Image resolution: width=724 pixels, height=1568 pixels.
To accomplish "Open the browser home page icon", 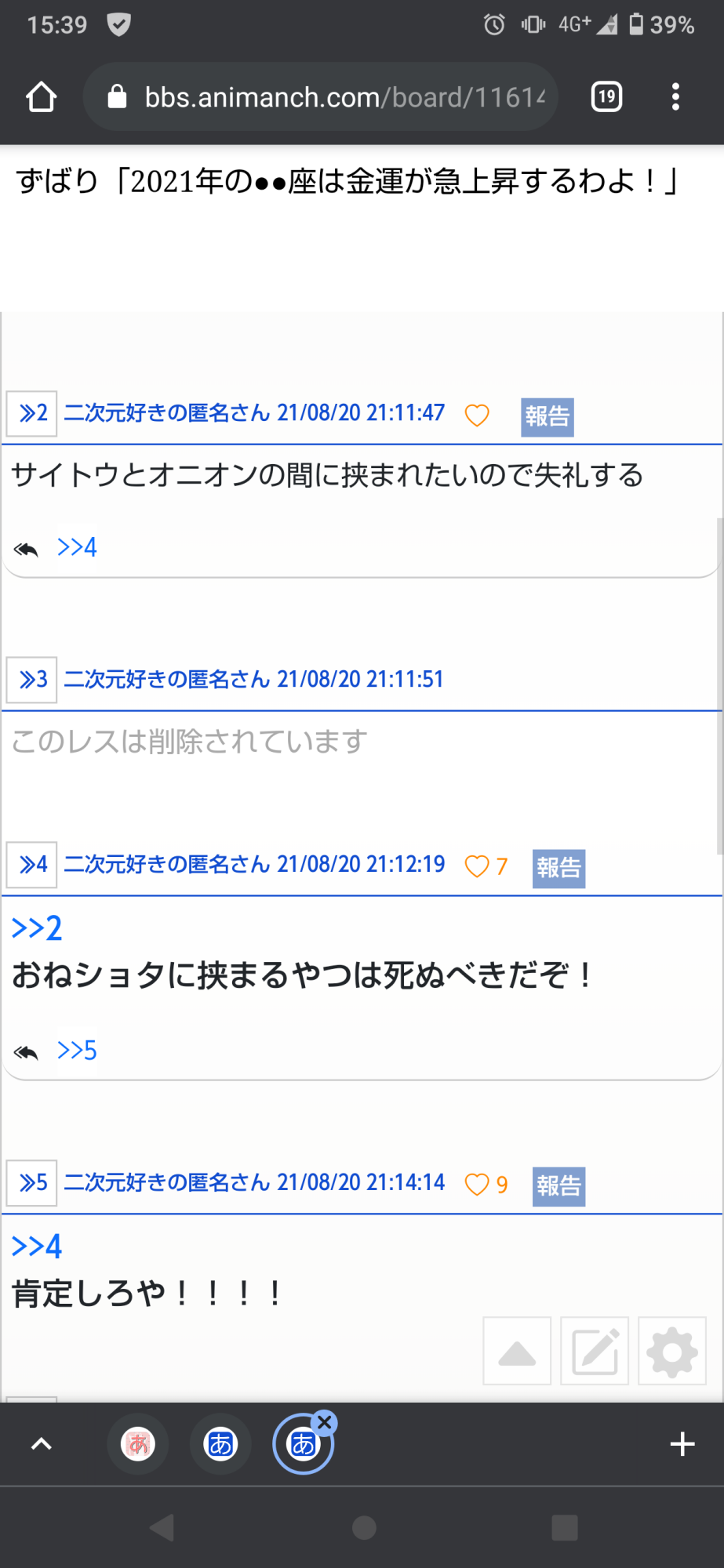I will point(42,97).
